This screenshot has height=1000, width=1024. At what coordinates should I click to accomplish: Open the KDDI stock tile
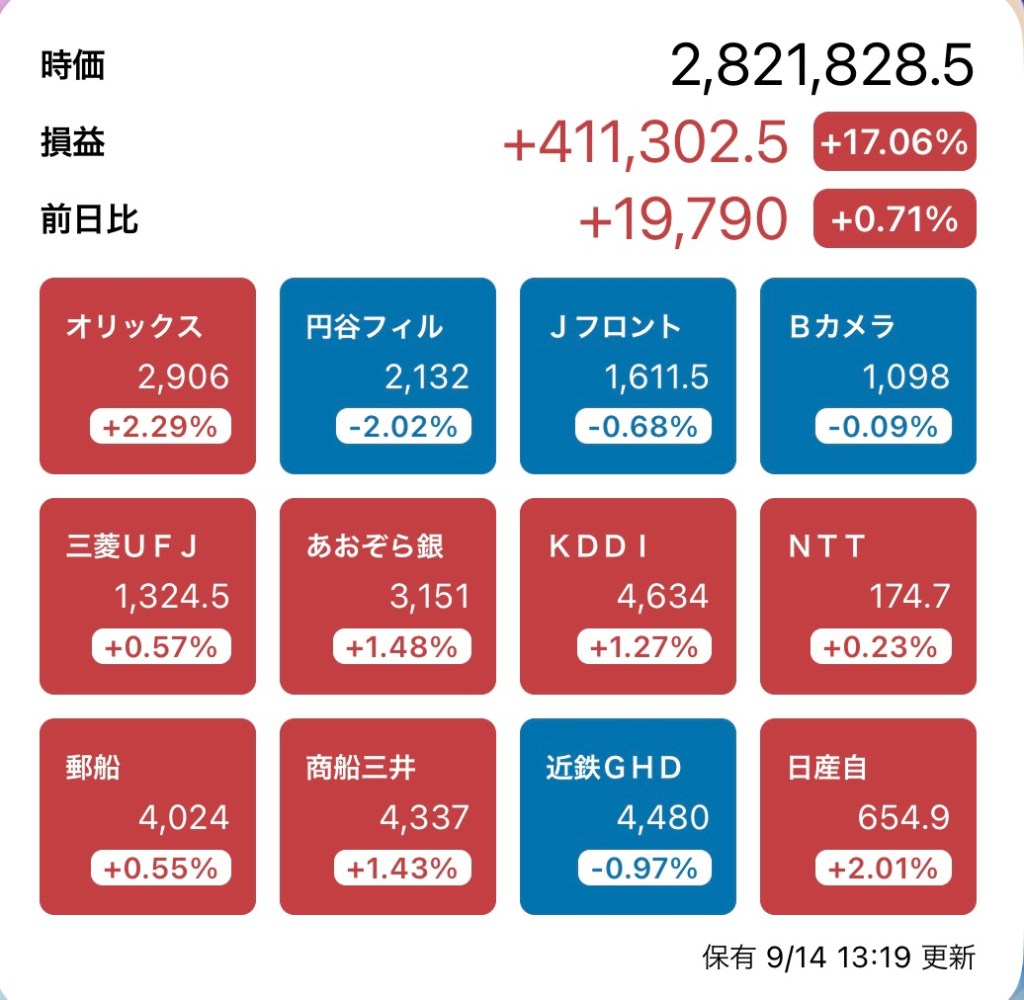click(628, 596)
